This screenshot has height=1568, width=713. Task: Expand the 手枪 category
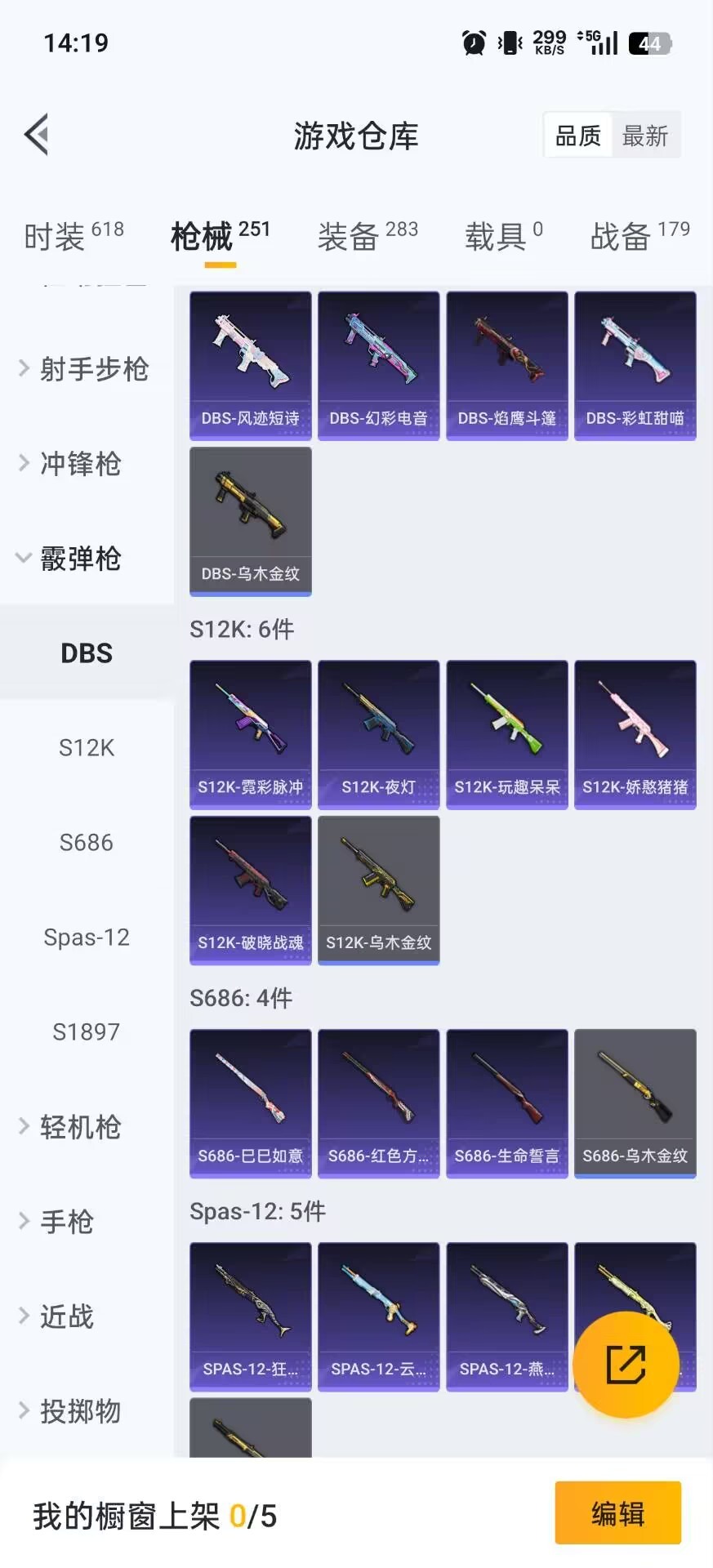66,1221
